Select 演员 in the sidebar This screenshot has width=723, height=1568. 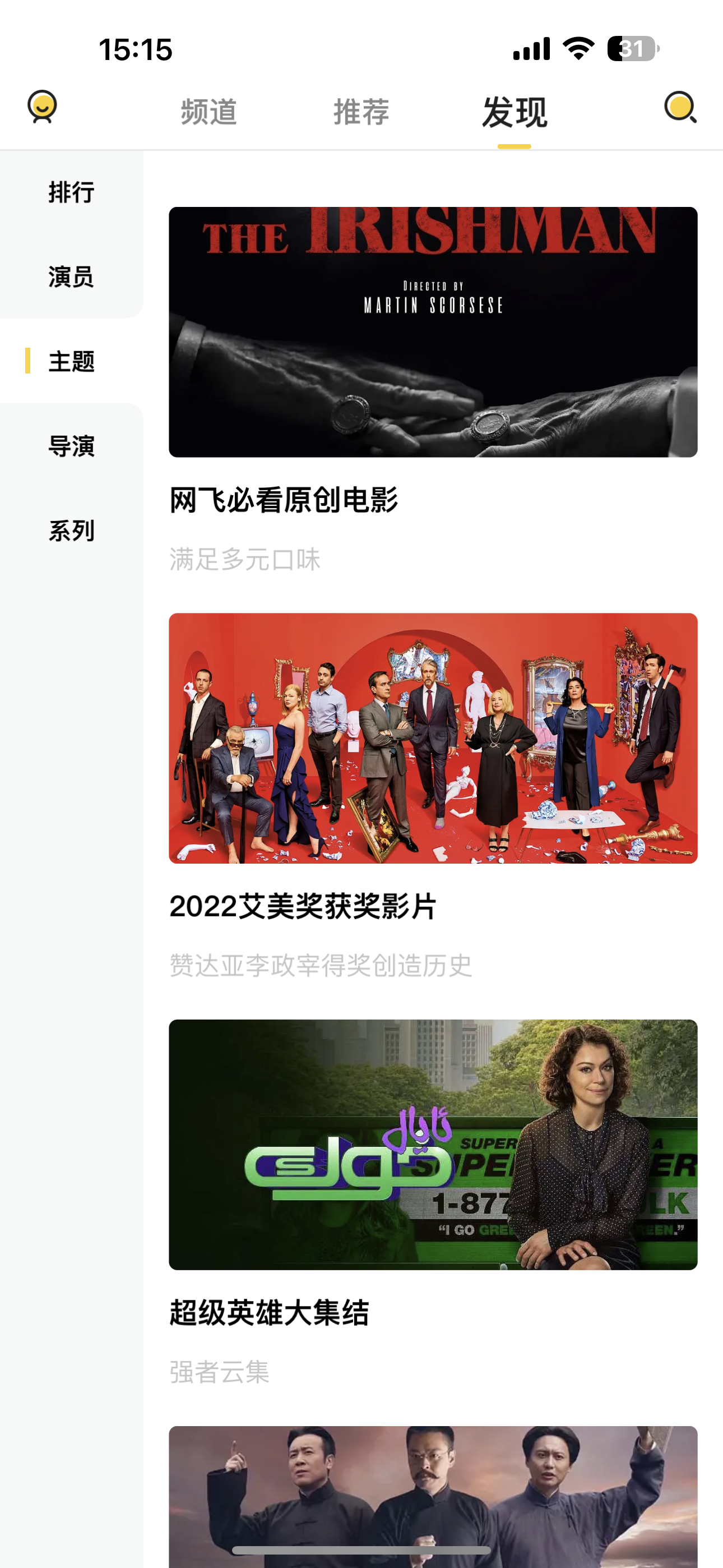pos(71,278)
